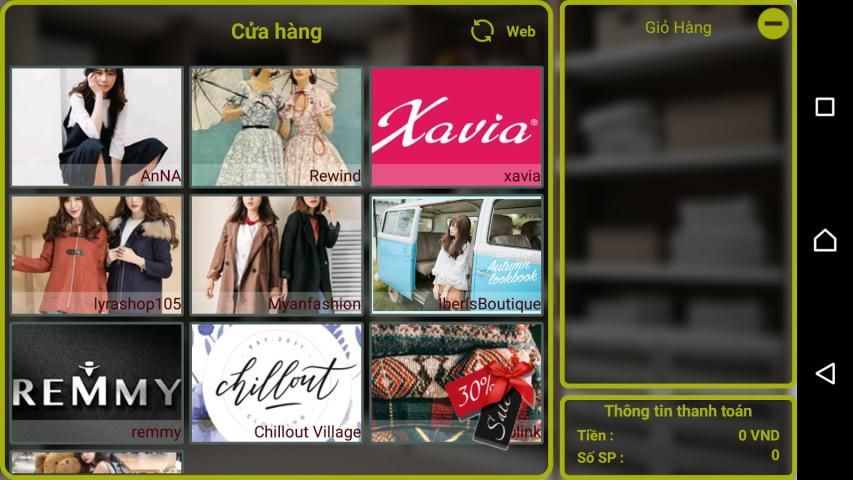Open the Rewind shop
Screen dimensions: 853x480
click(x=276, y=127)
